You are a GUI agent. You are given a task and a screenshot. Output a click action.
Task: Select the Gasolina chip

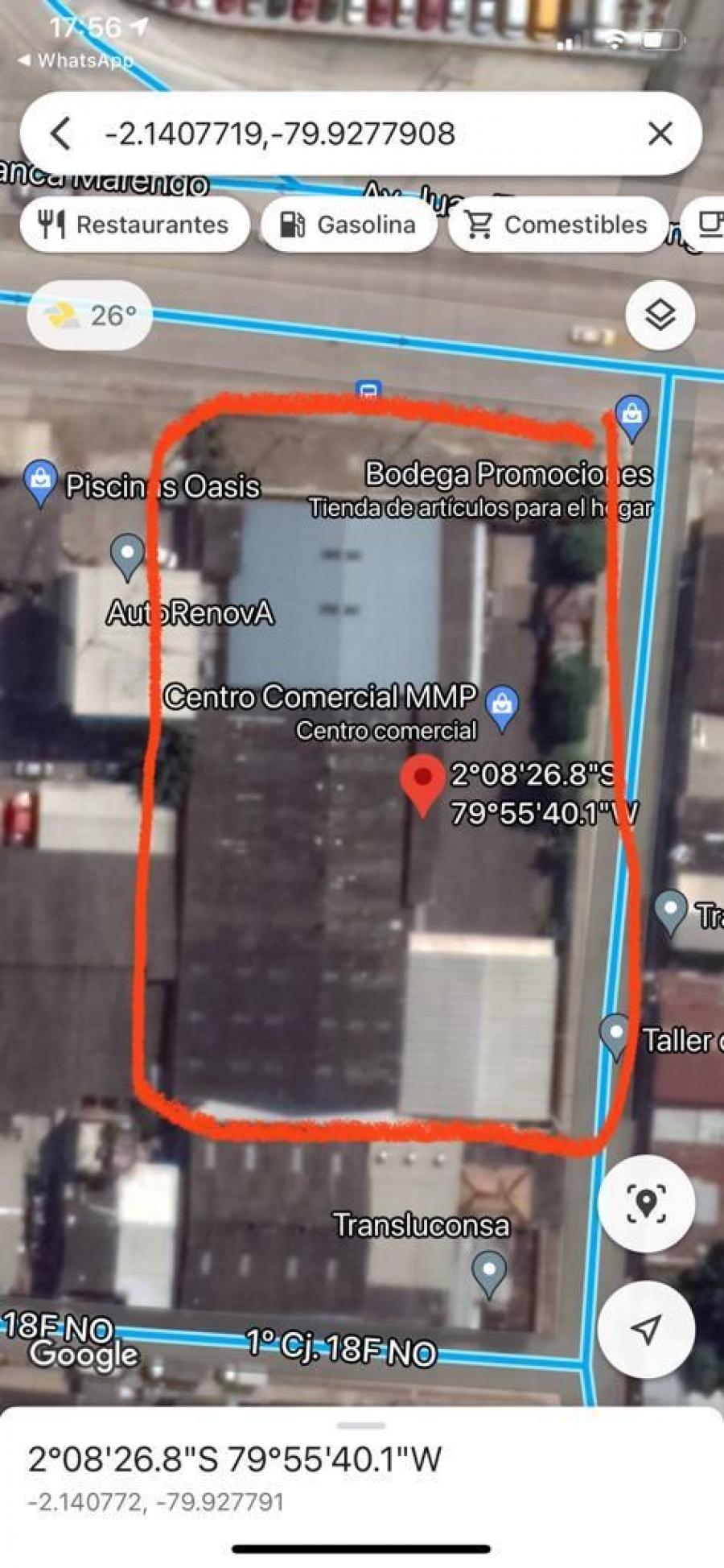tap(348, 225)
